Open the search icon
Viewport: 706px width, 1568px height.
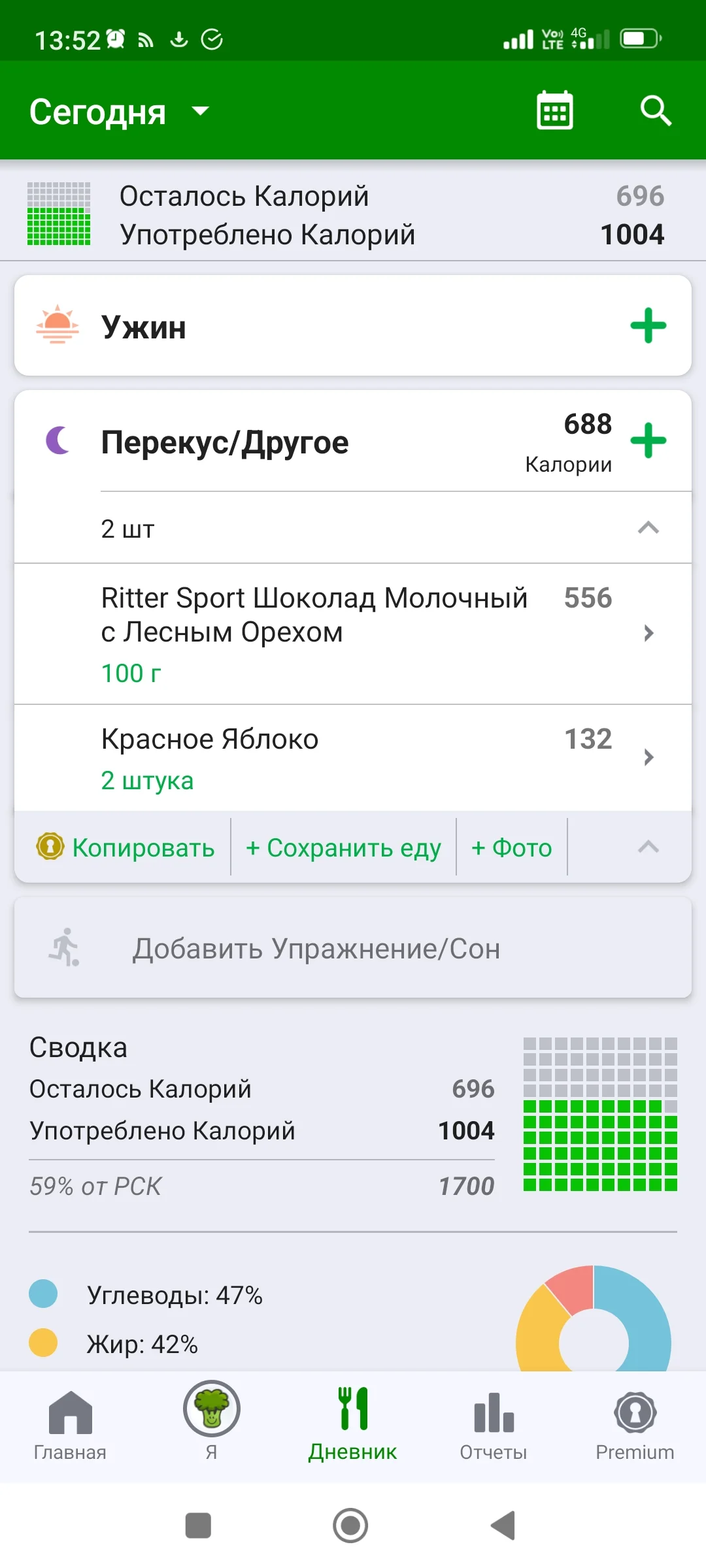656,110
